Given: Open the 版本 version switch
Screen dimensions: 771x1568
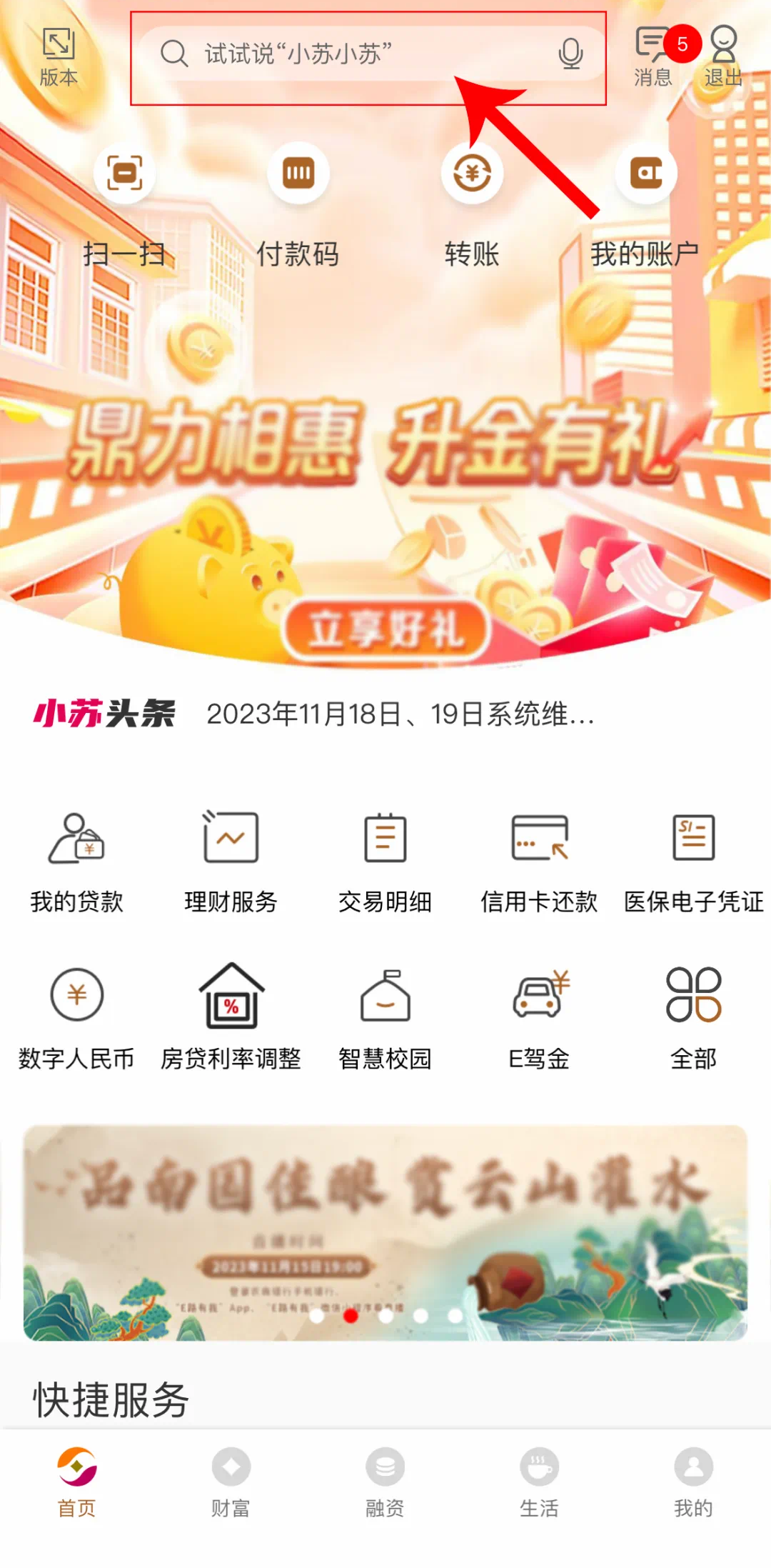Looking at the screenshot, I should [59, 57].
